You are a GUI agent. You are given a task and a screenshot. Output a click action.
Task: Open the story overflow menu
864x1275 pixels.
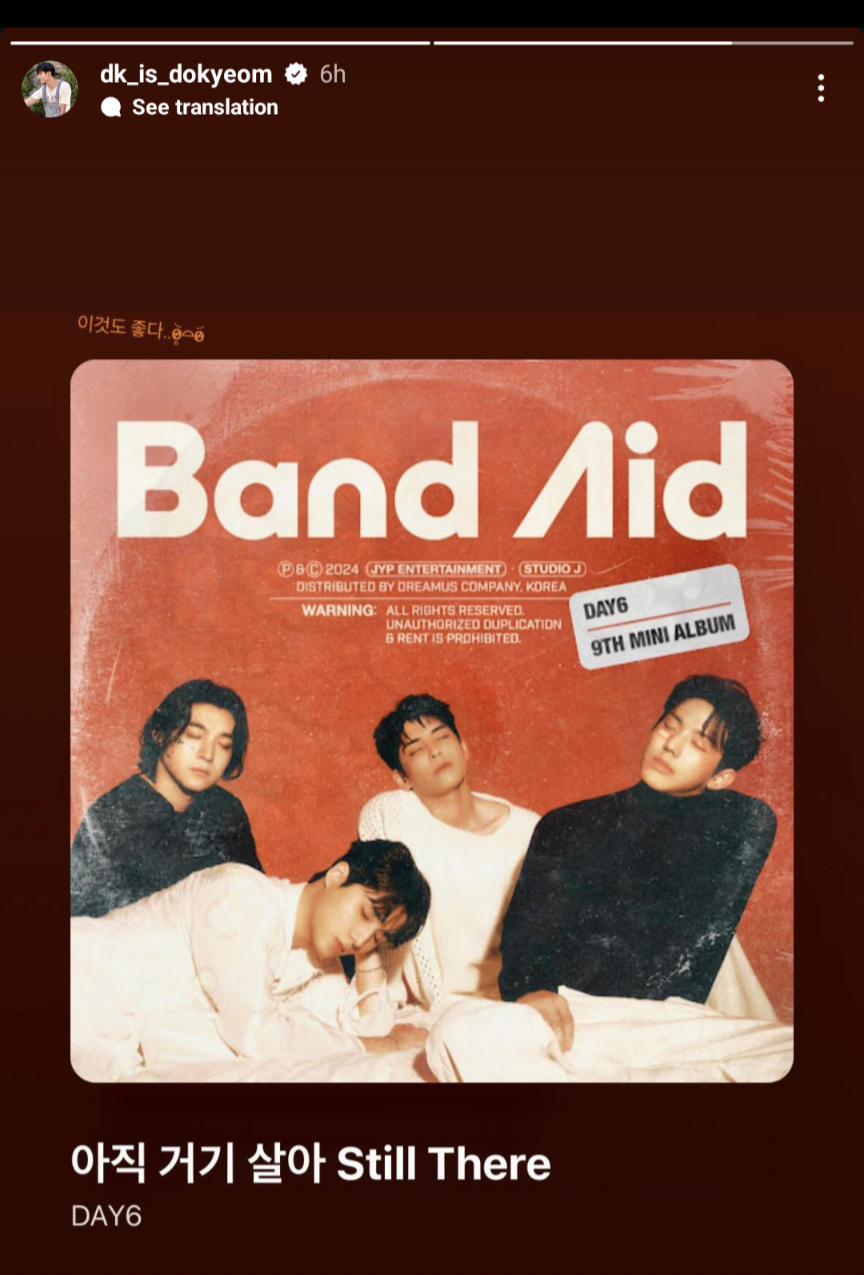pos(820,88)
